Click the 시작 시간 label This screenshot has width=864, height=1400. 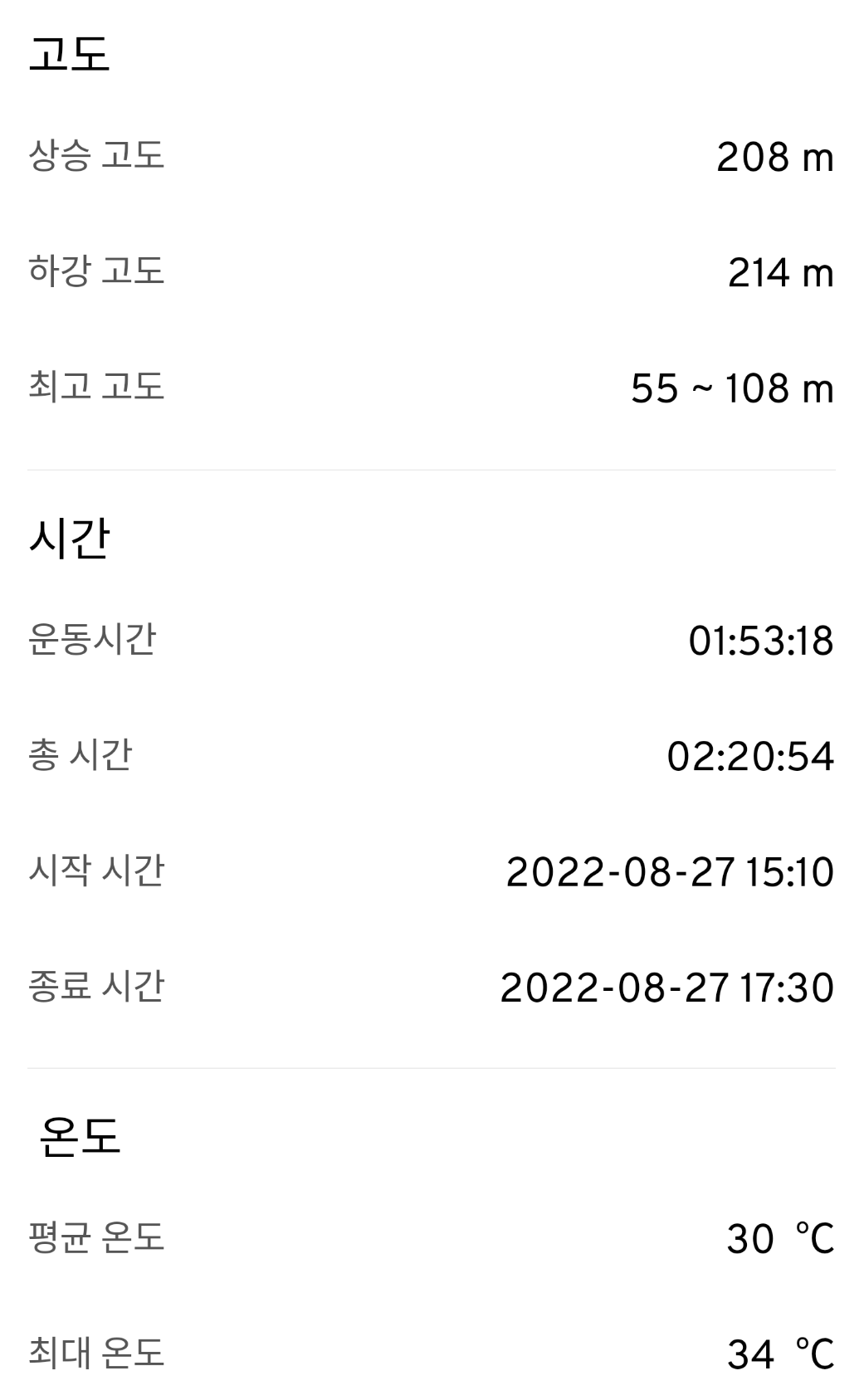click(x=95, y=871)
